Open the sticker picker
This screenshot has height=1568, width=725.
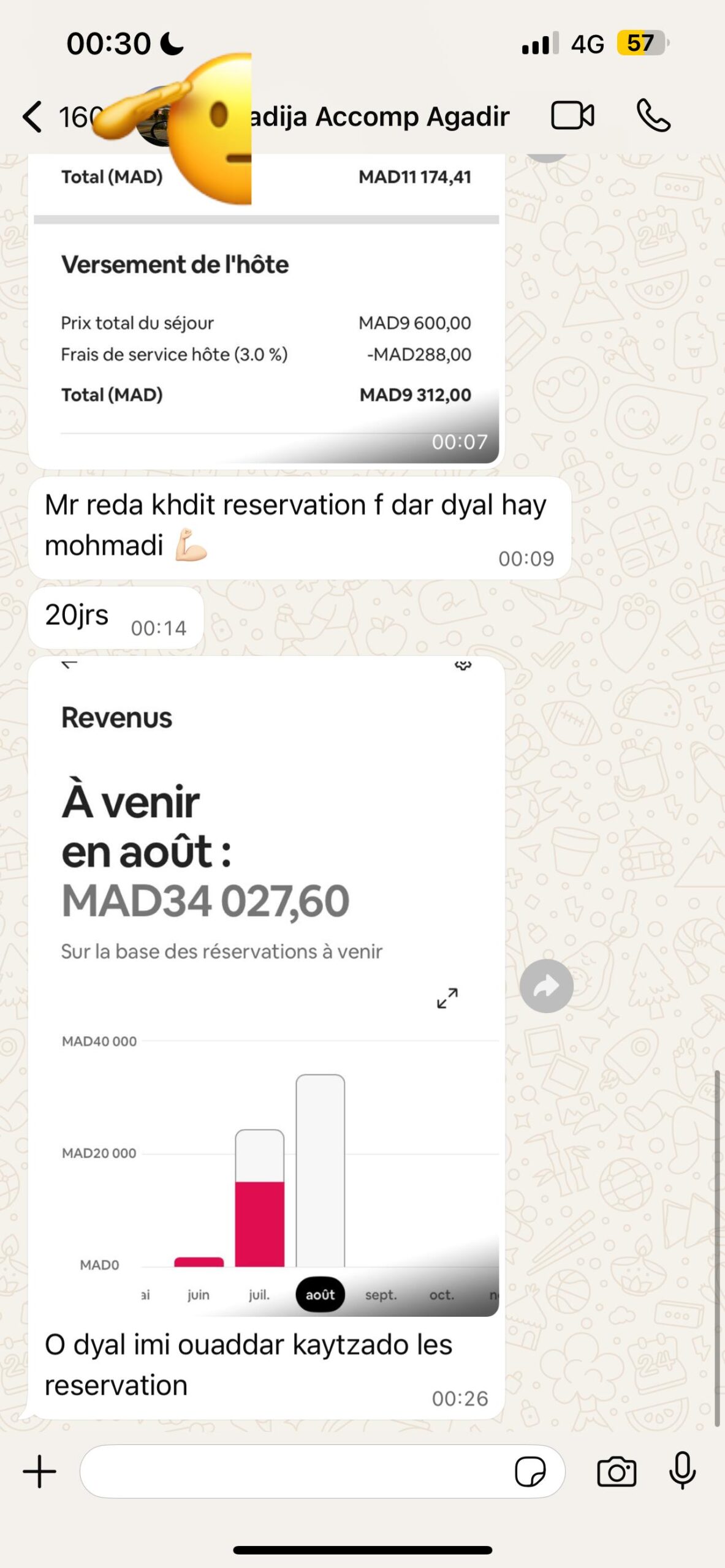coord(530,1471)
